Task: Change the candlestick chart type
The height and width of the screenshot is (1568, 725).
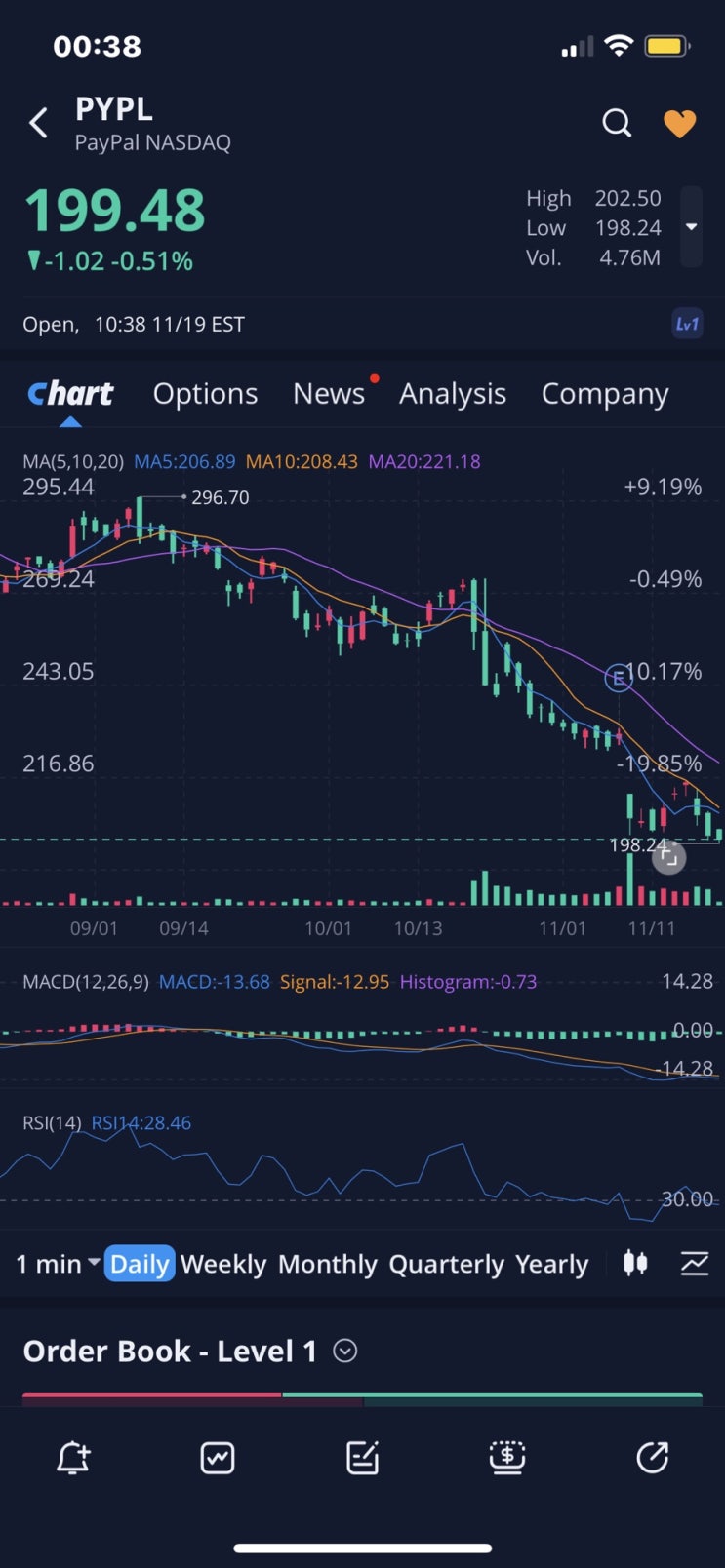Action: pos(635,1264)
